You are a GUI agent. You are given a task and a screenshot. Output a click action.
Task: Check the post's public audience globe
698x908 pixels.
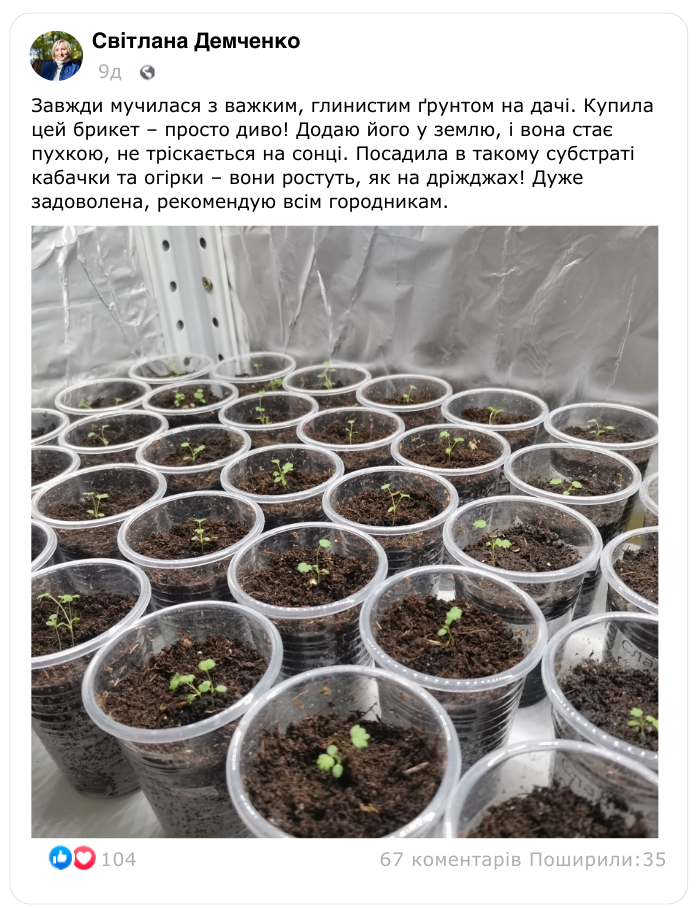[x=148, y=72]
